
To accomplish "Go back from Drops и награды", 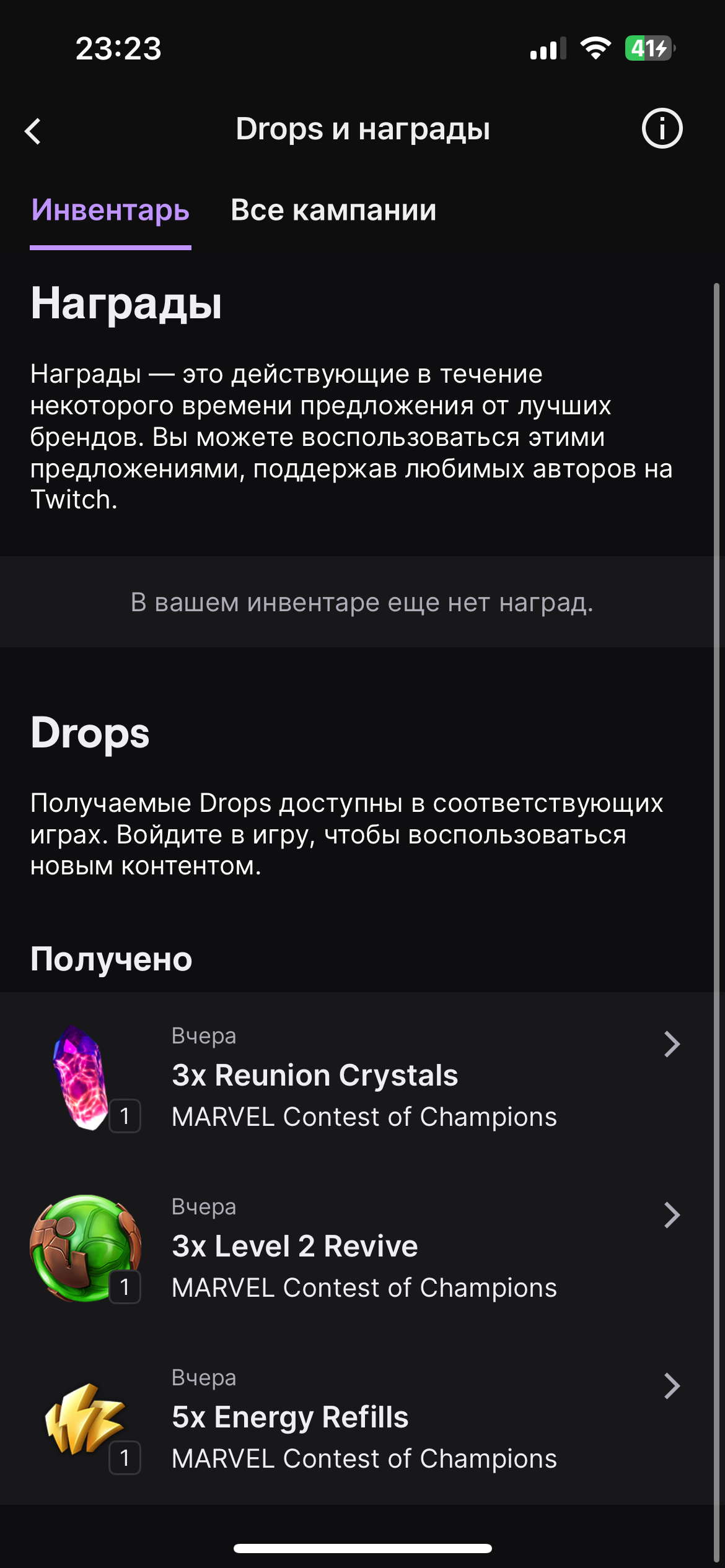I will coord(33,131).
